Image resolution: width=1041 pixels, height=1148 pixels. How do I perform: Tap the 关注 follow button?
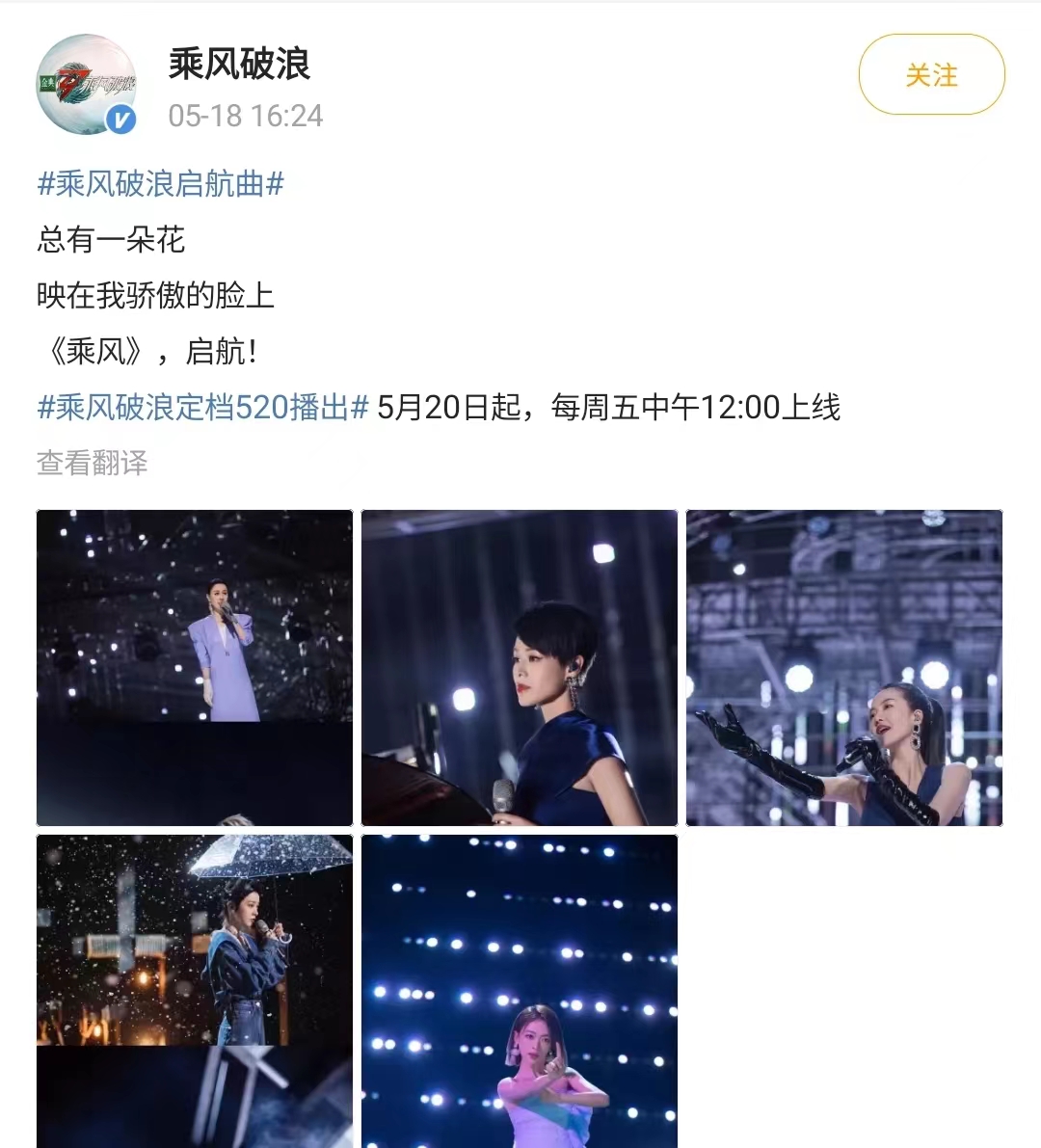tap(930, 74)
